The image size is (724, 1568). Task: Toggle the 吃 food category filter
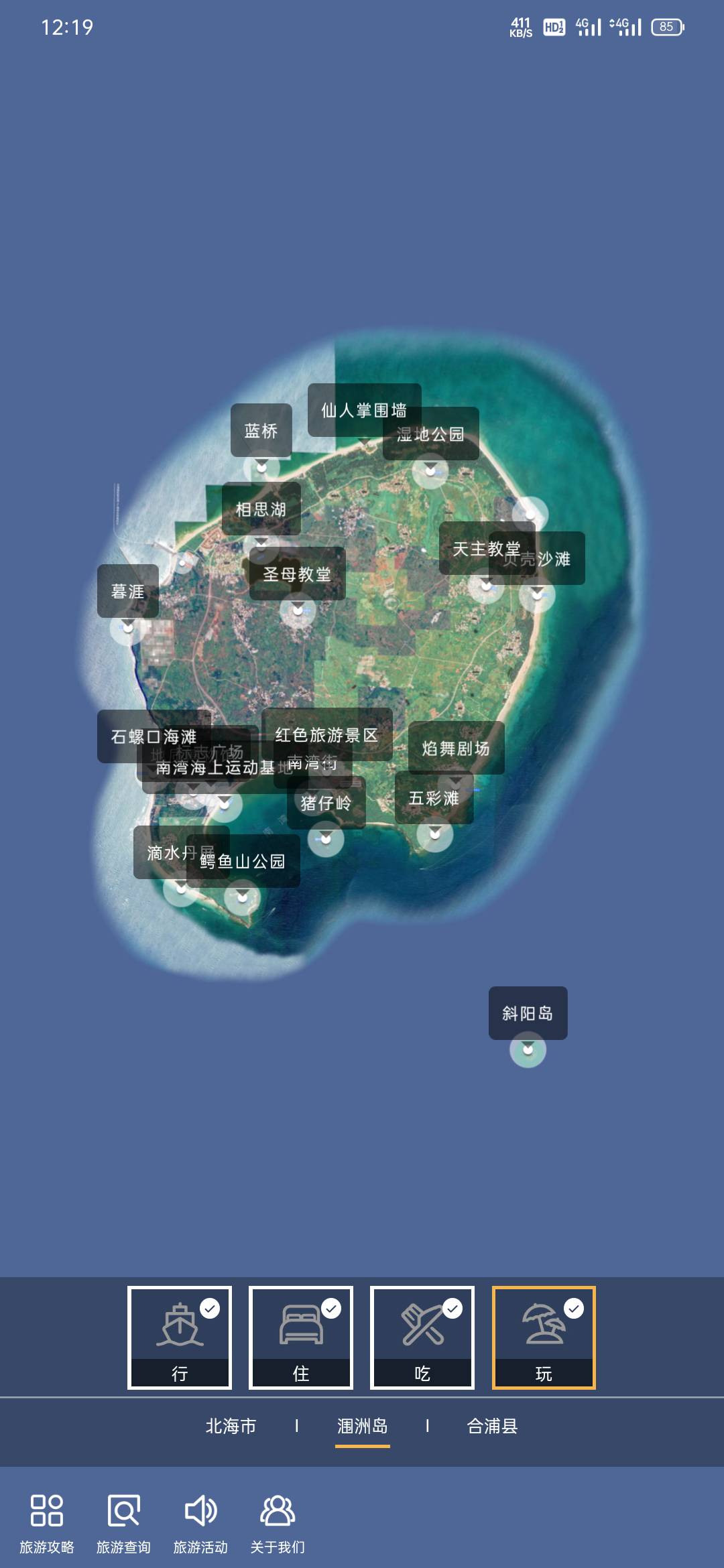422,1337
